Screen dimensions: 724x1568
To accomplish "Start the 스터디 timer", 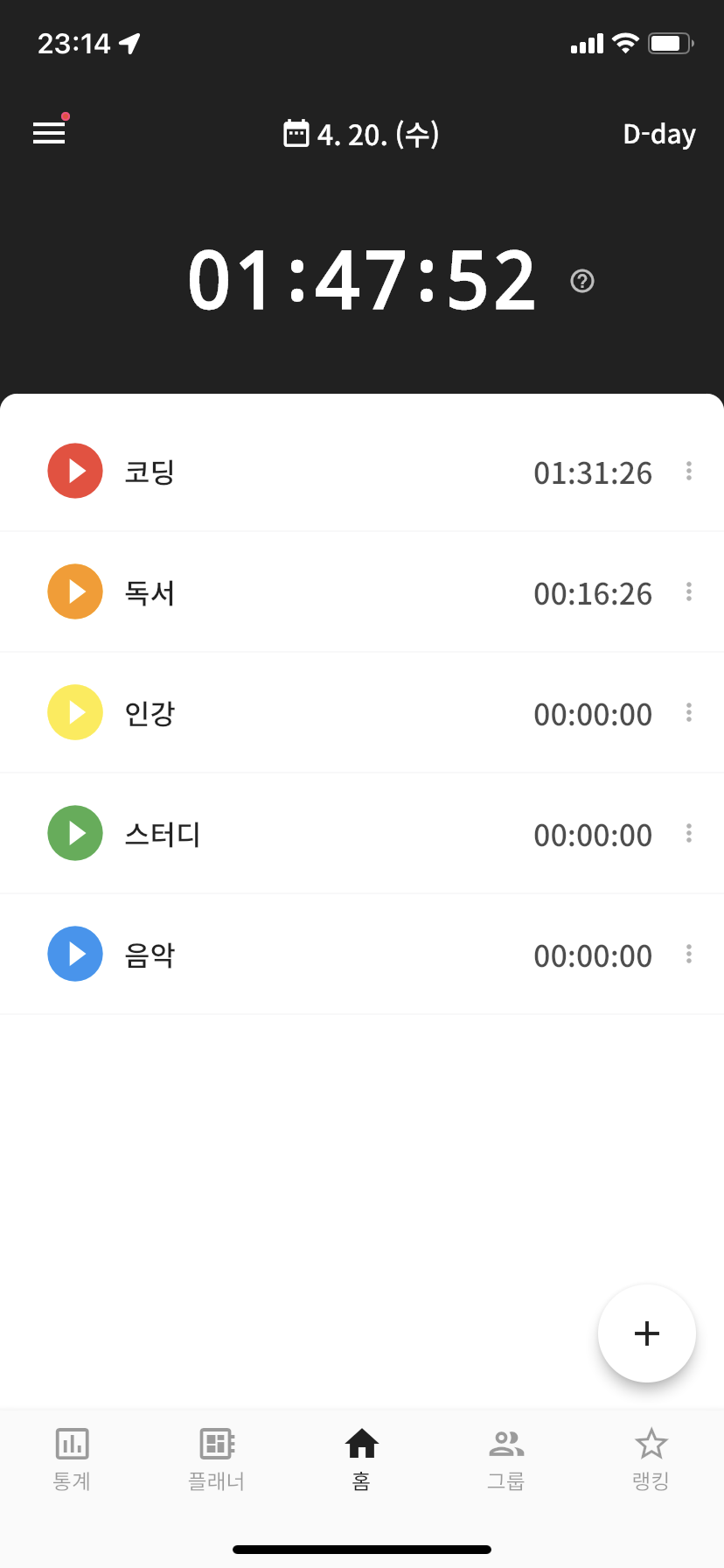I will [75, 833].
